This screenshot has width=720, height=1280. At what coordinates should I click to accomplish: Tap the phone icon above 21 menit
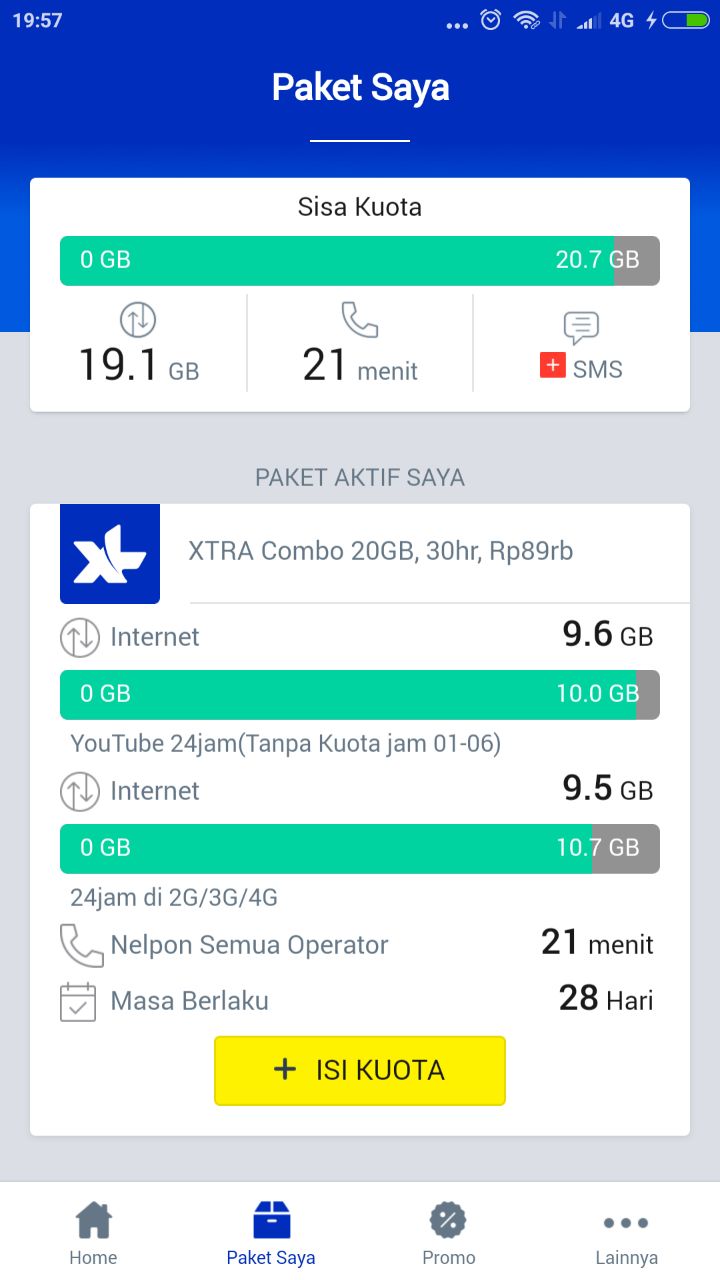click(359, 320)
